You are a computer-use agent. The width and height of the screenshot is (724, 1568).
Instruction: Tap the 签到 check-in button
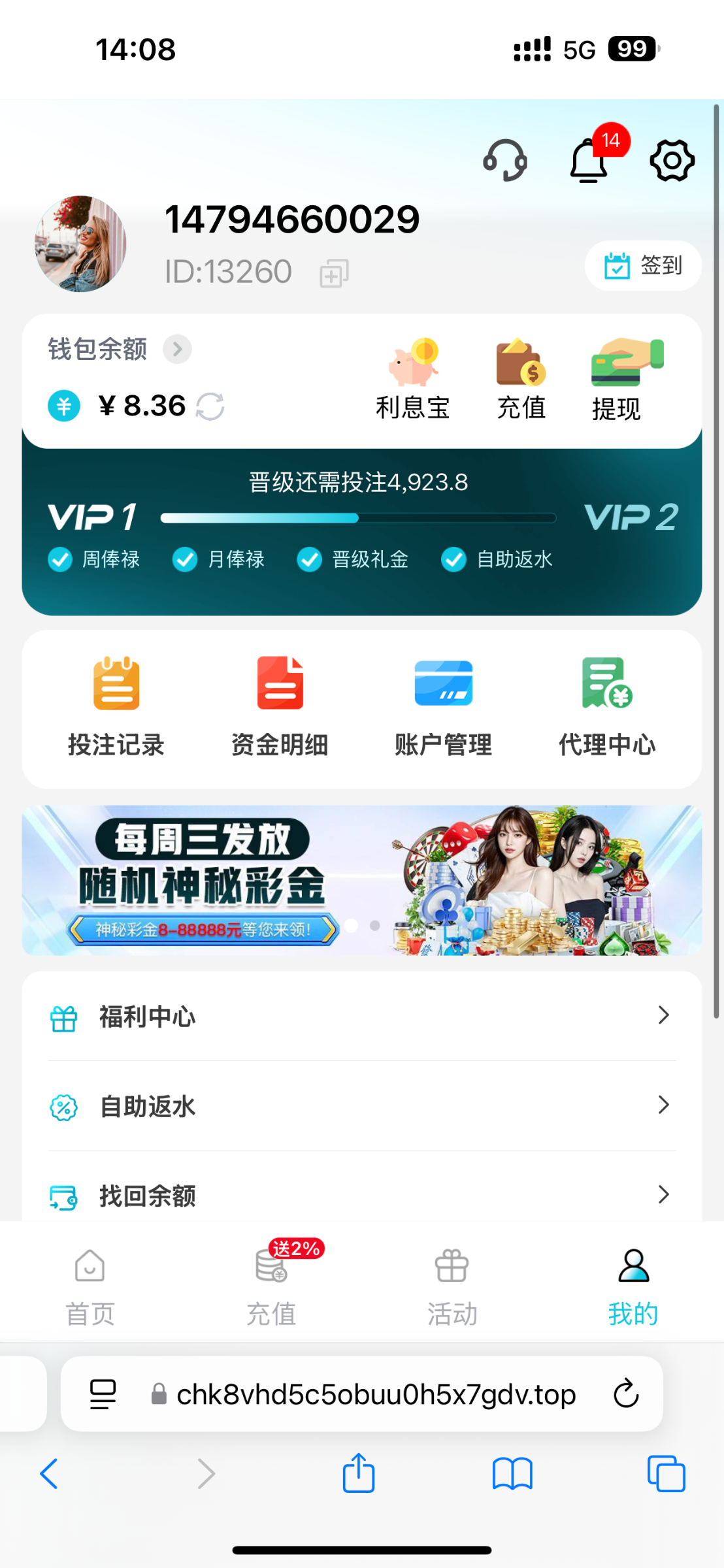(643, 265)
